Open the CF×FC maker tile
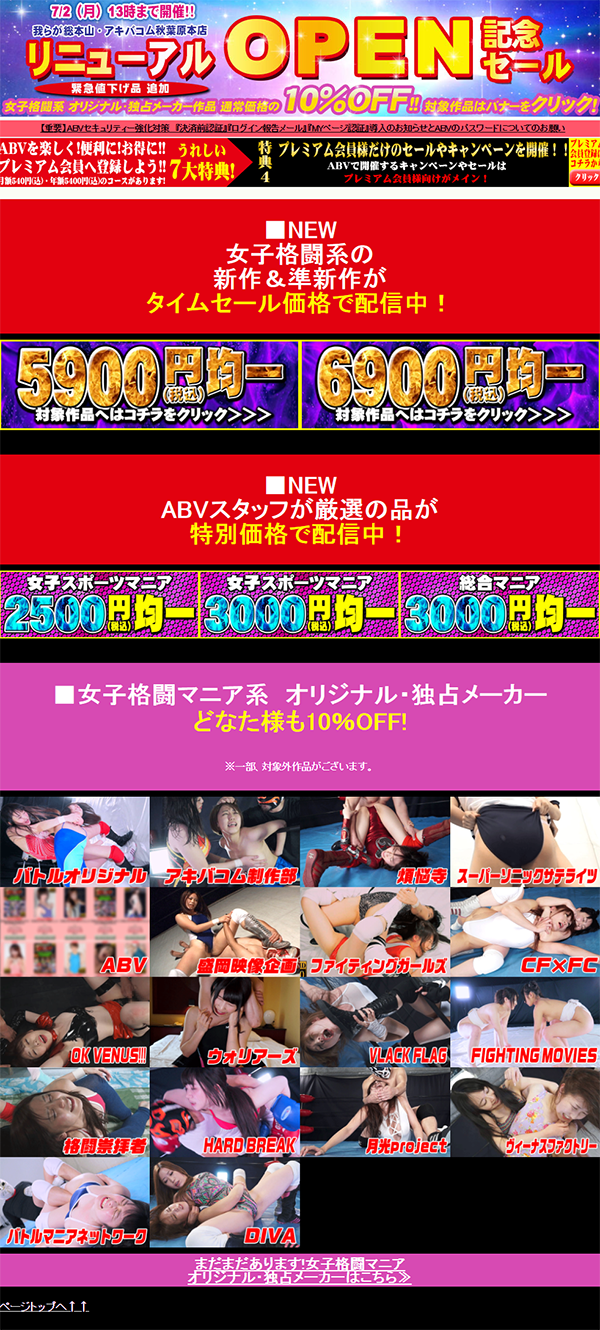This screenshot has width=600, height=1330. pos(525,932)
